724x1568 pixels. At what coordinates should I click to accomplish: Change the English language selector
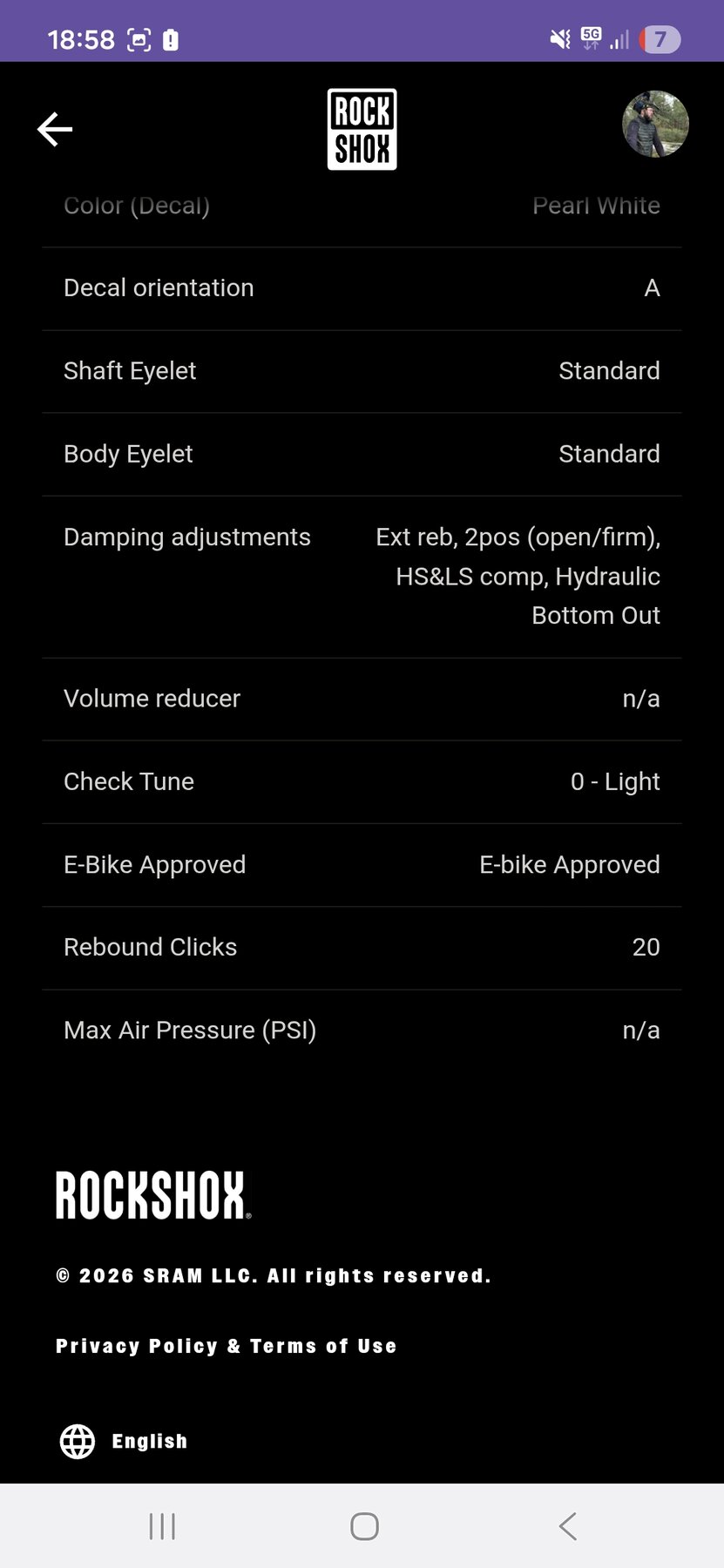click(x=124, y=1441)
